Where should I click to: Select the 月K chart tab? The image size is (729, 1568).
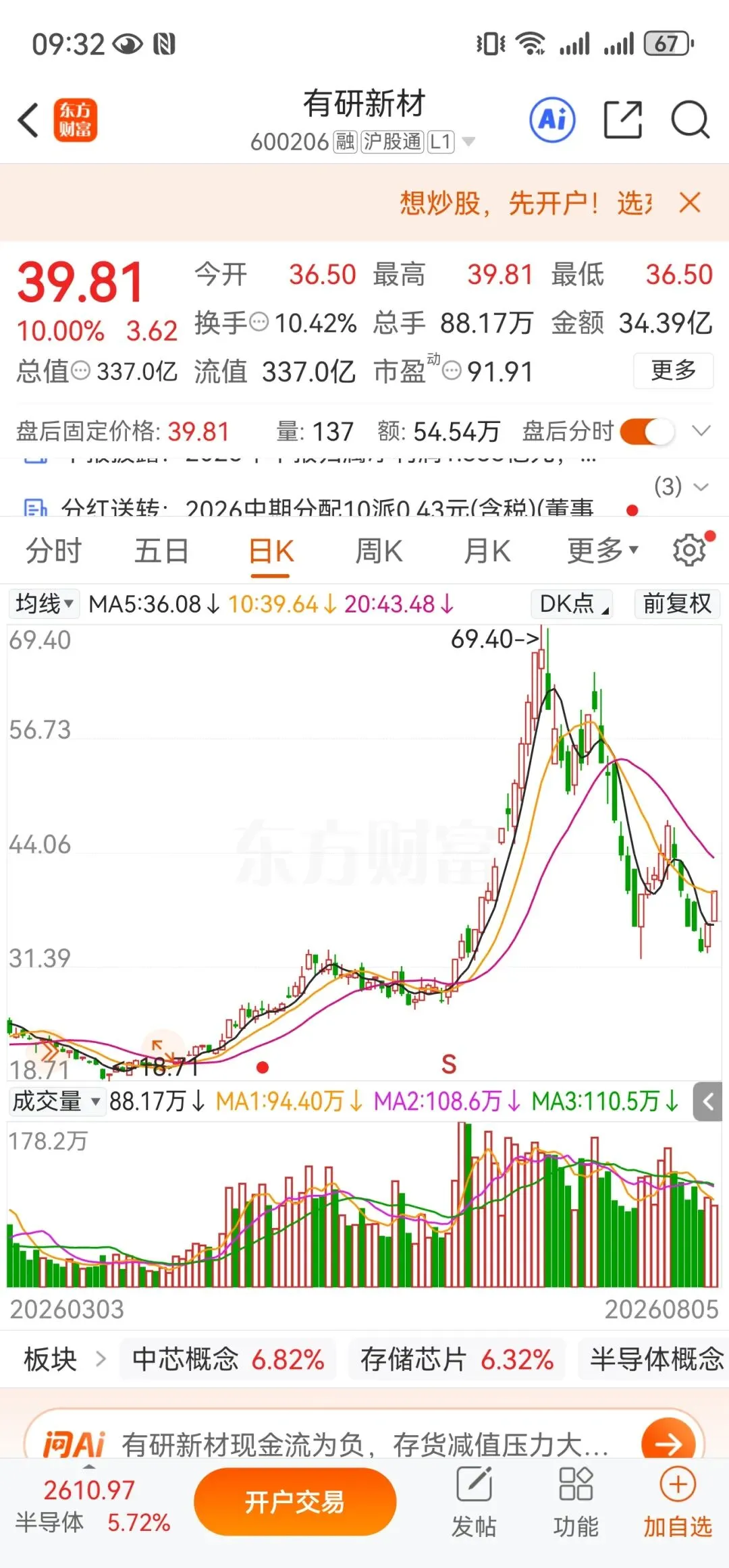click(487, 551)
